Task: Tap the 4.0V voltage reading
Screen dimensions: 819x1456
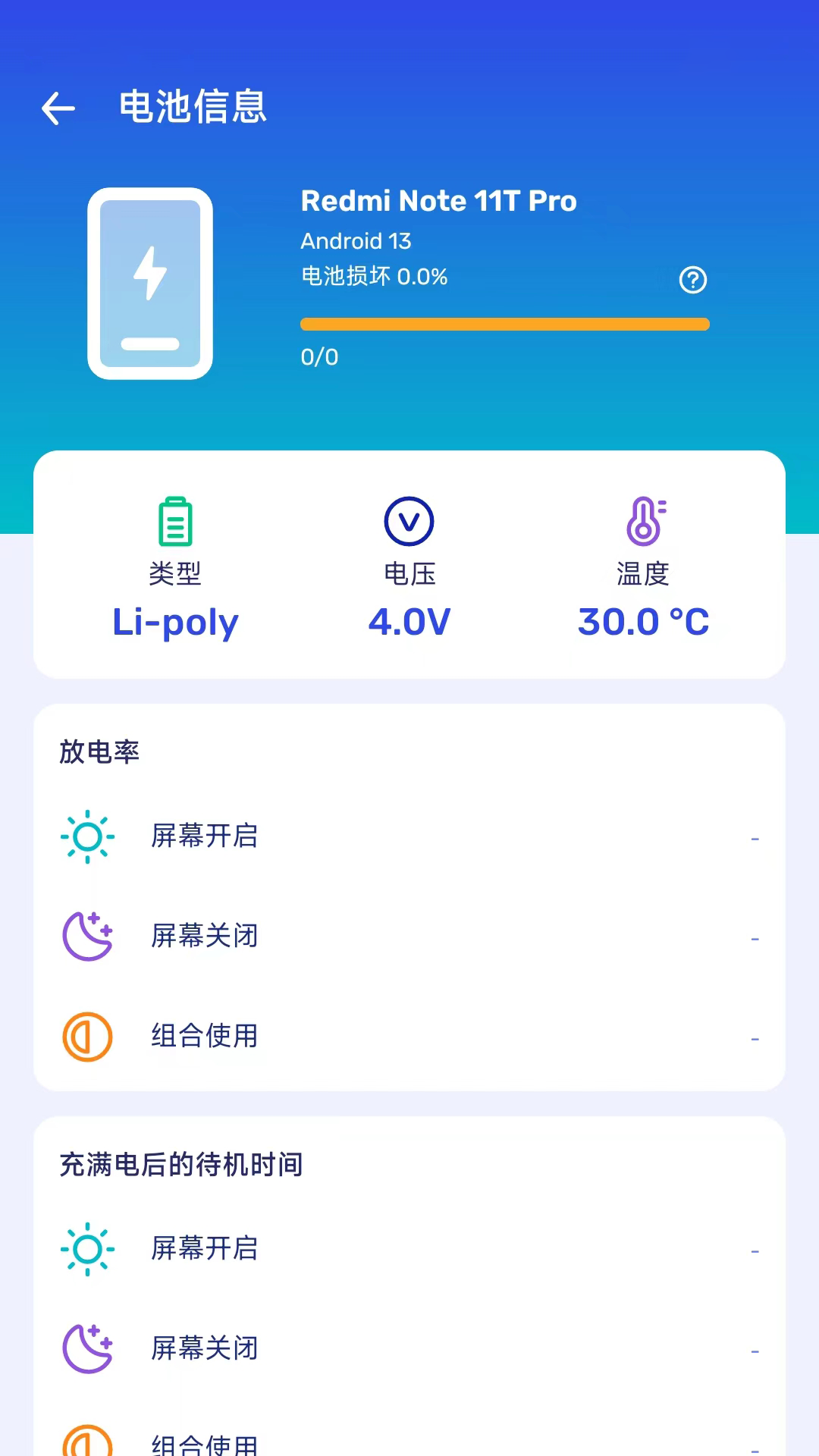Action: click(x=409, y=622)
